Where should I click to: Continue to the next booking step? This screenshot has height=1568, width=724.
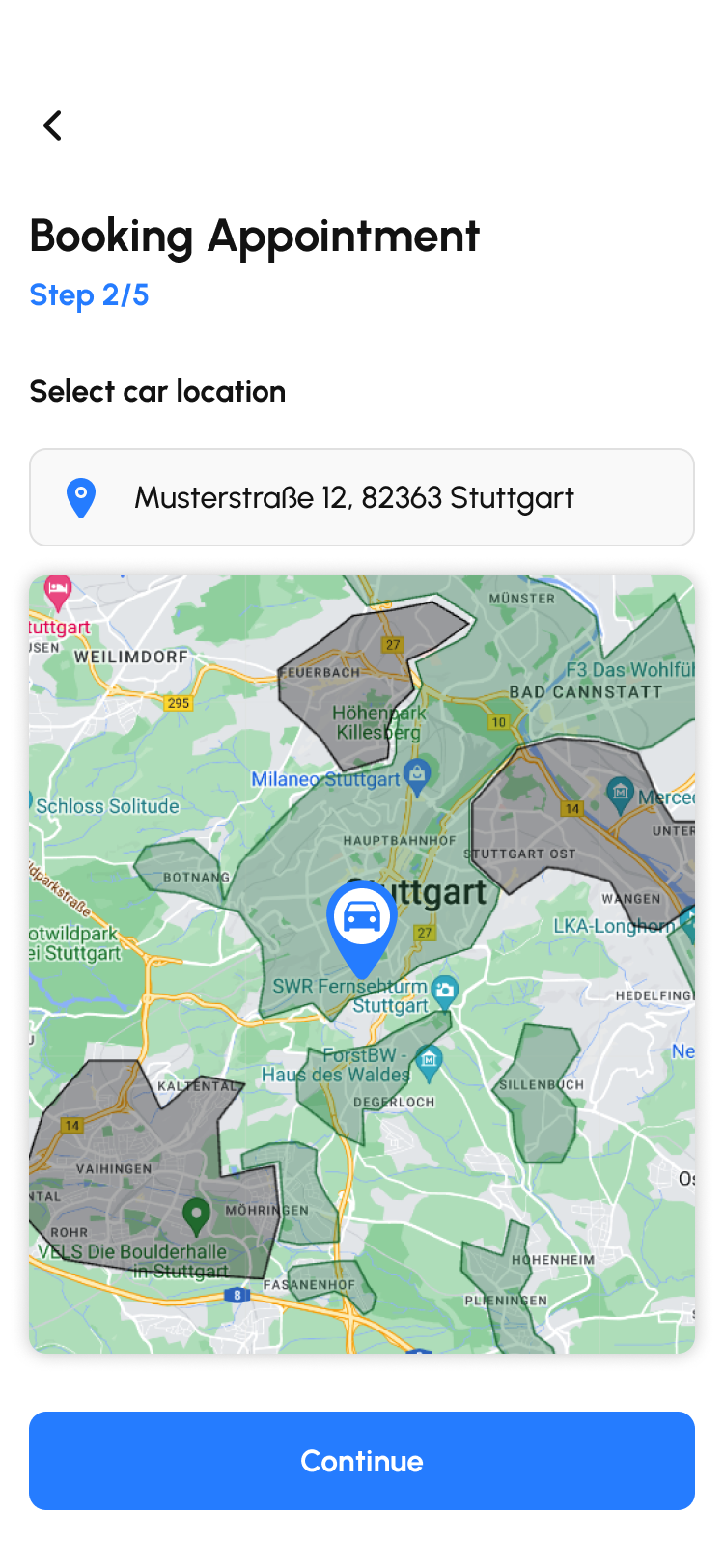[x=362, y=1460]
